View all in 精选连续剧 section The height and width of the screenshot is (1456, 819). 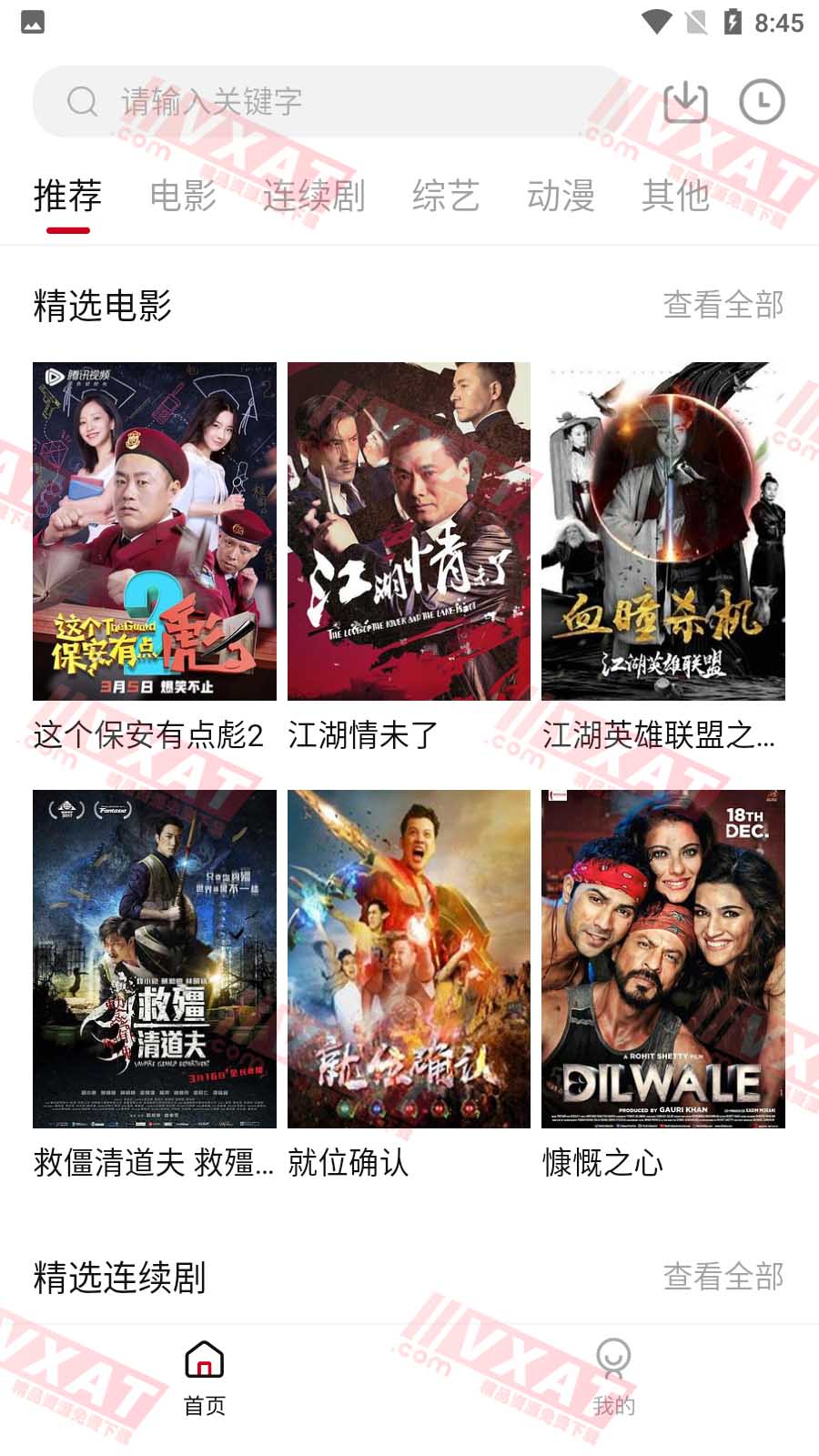723,1277
